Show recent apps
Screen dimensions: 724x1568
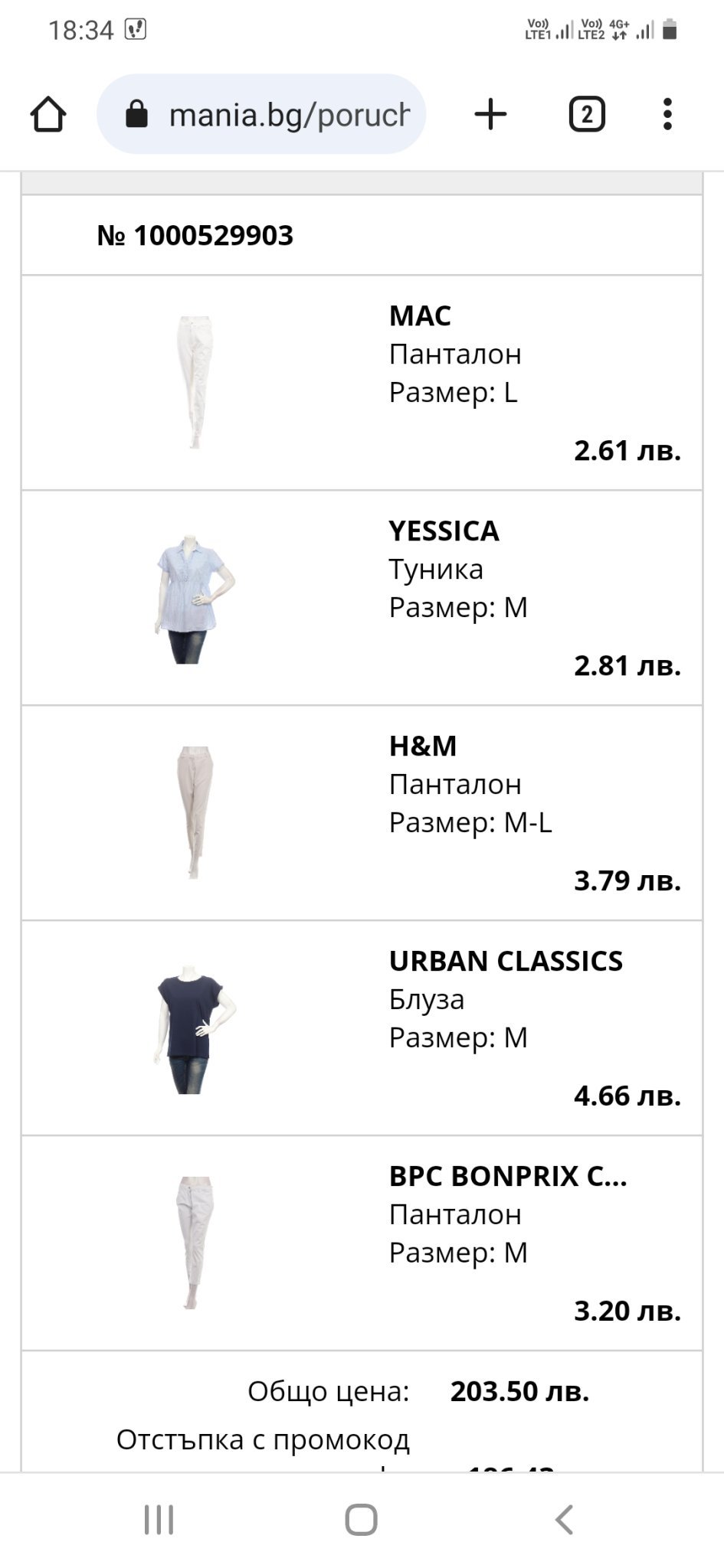[159, 1520]
